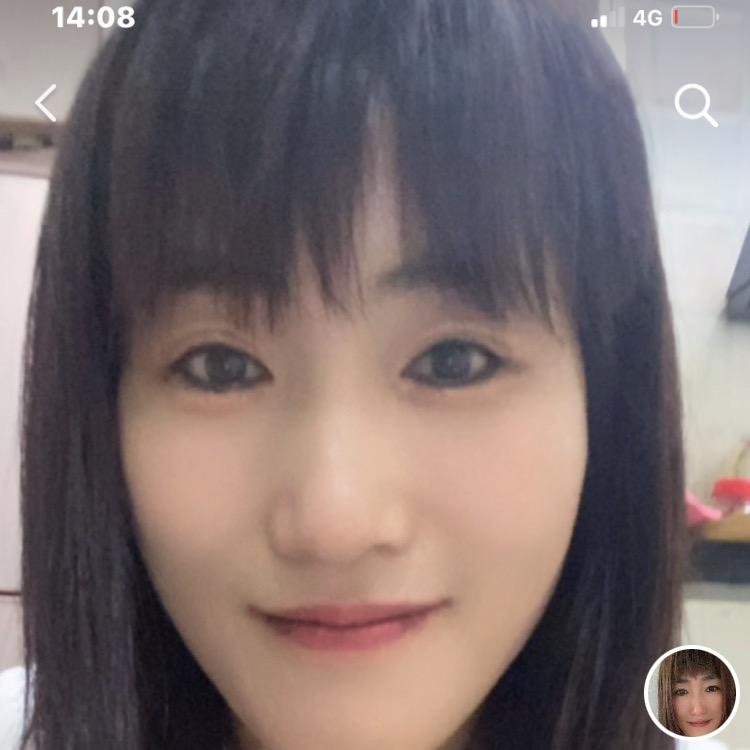
Task: Open the round profile avatar thumbnail
Action: point(691,693)
